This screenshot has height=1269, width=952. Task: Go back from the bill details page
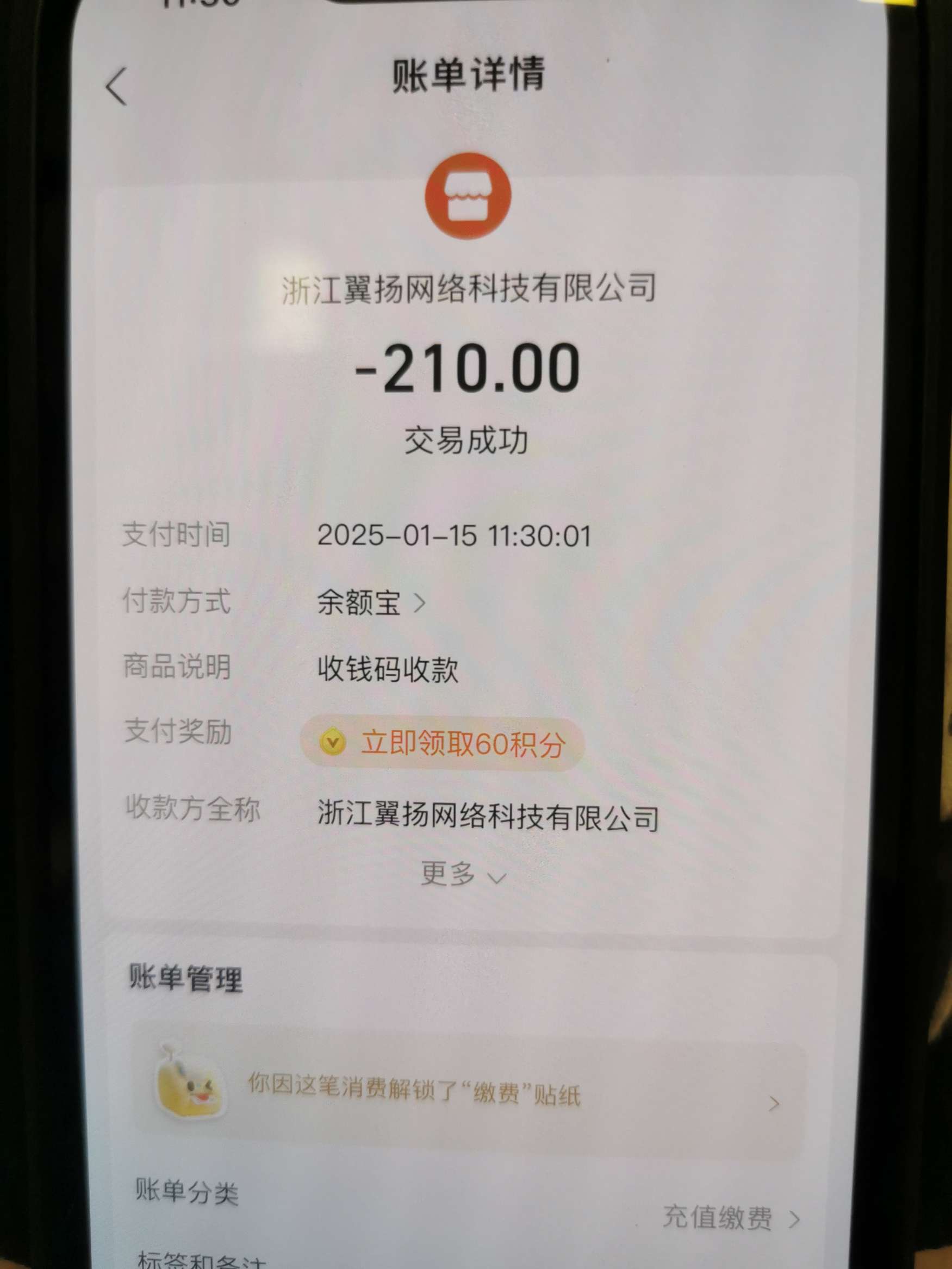click(x=116, y=86)
